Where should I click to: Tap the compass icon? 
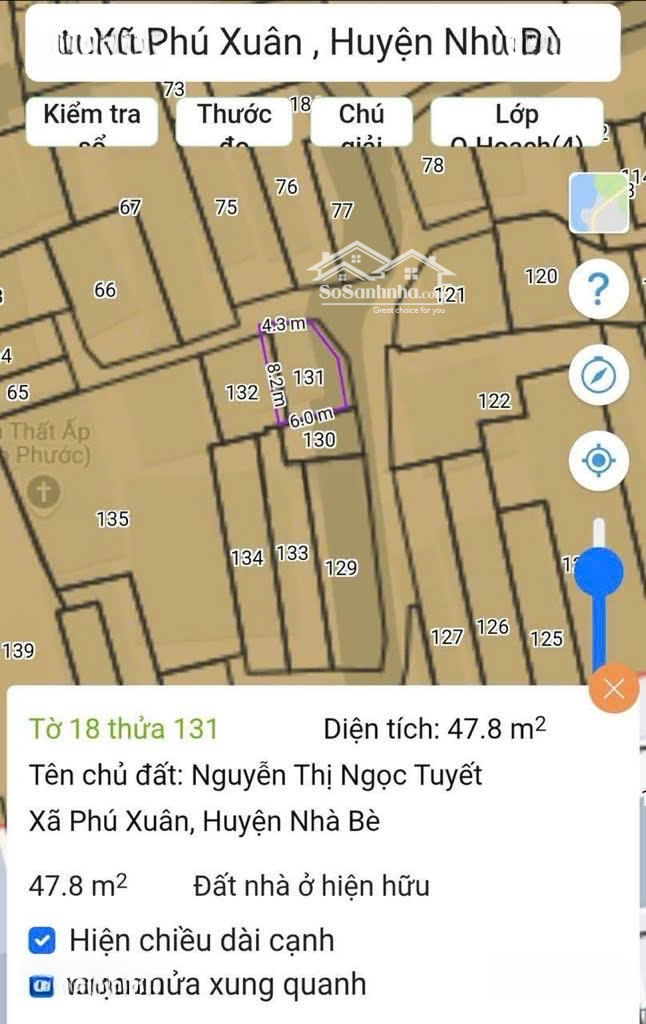click(x=598, y=376)
